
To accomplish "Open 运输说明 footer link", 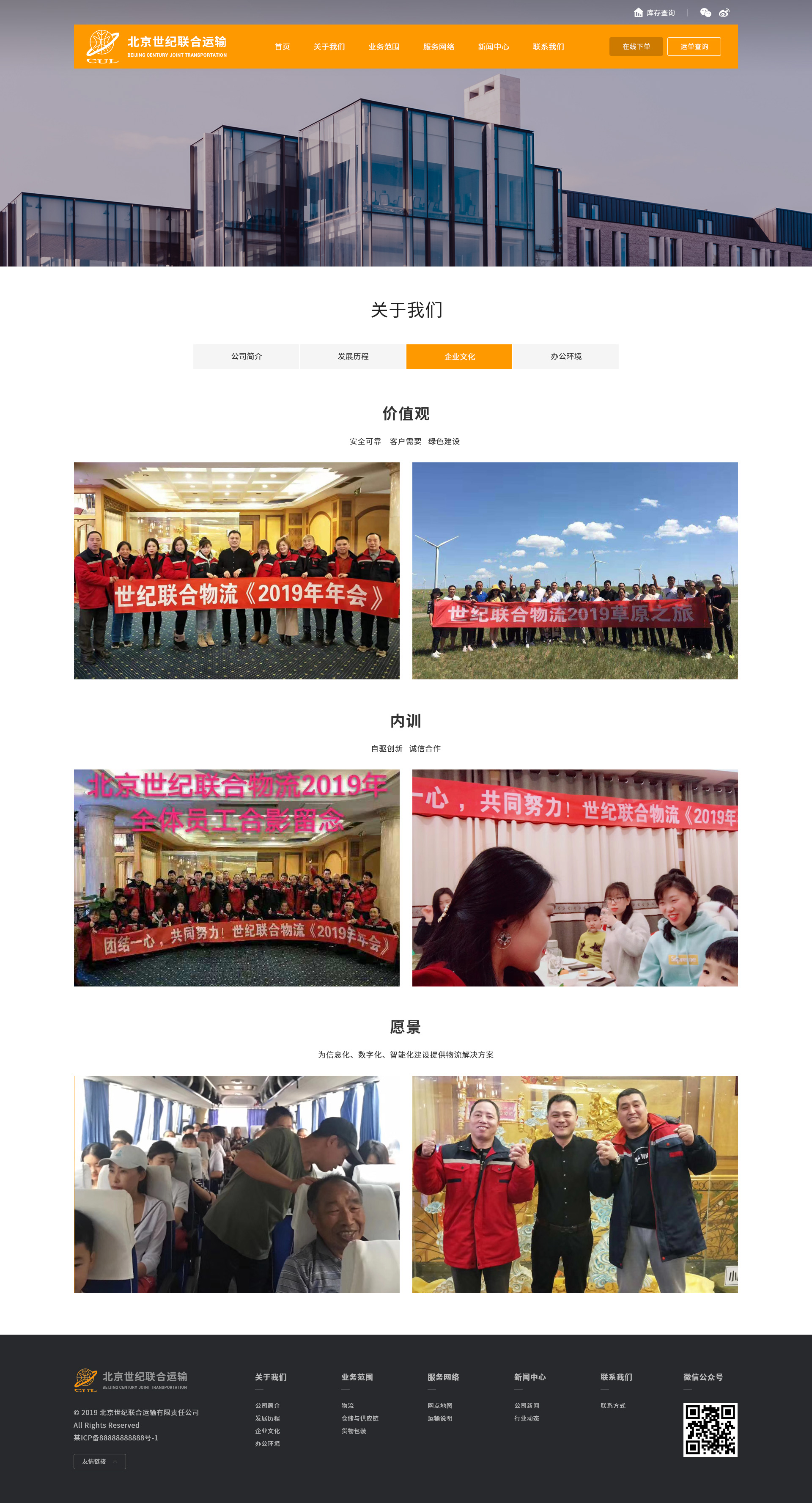I will 440,1418.
